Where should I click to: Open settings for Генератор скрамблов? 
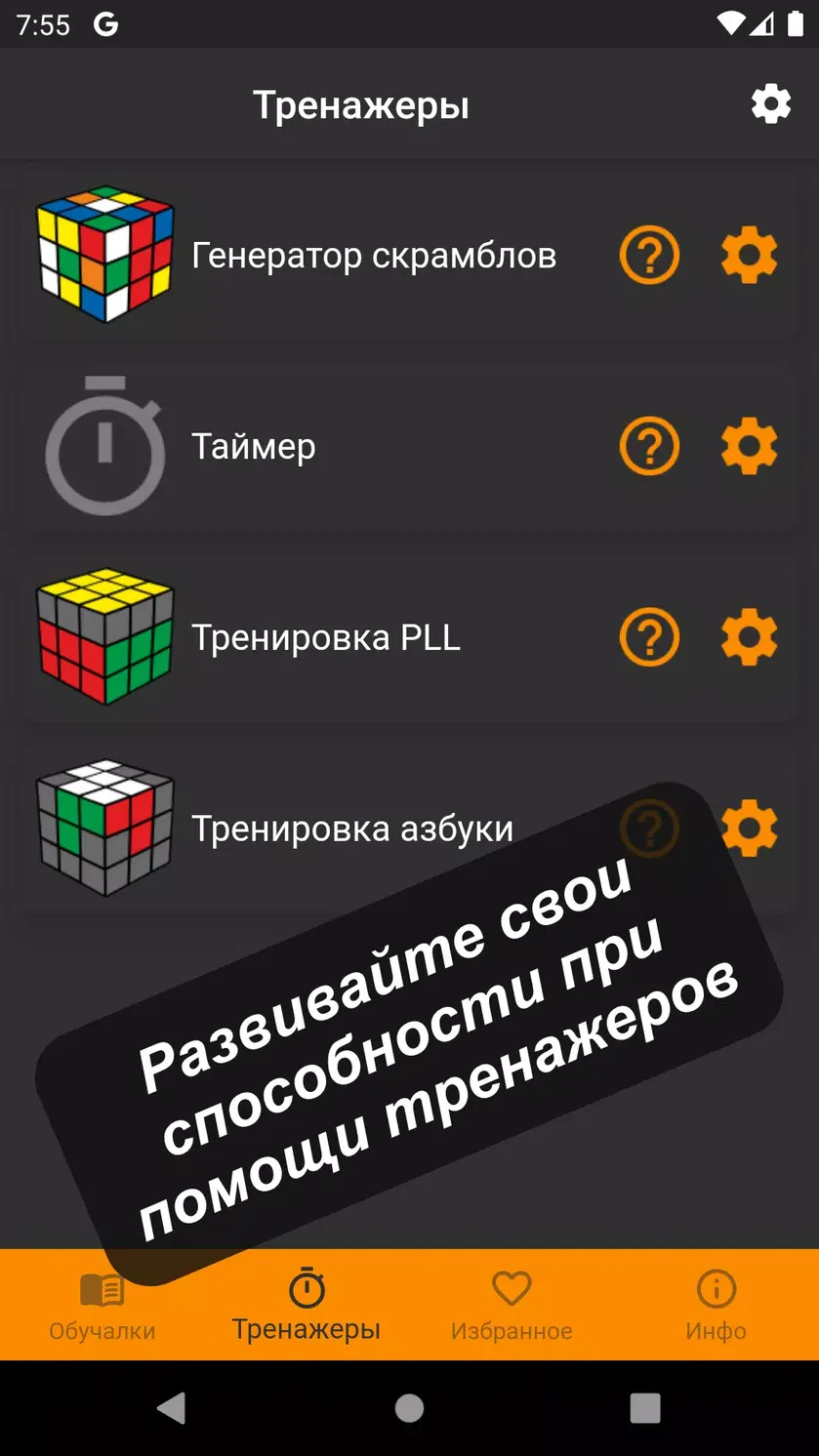click(749, 256)
